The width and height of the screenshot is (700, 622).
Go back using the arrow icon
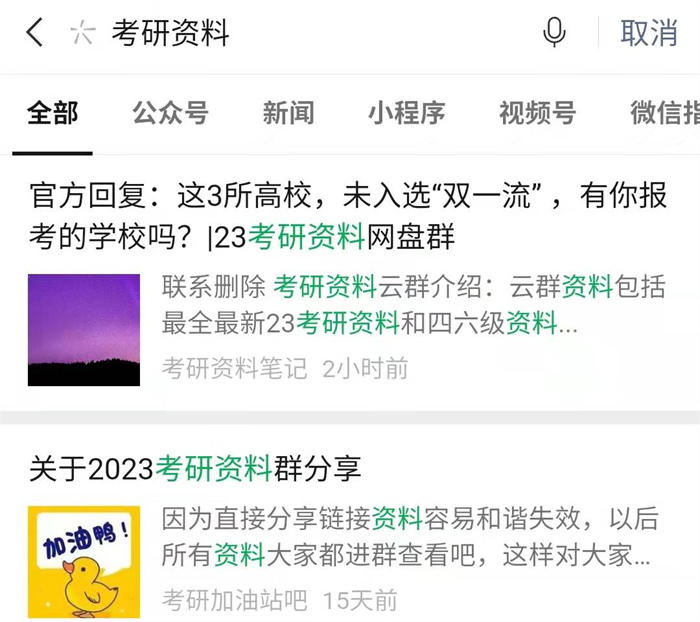pos(35,33)
